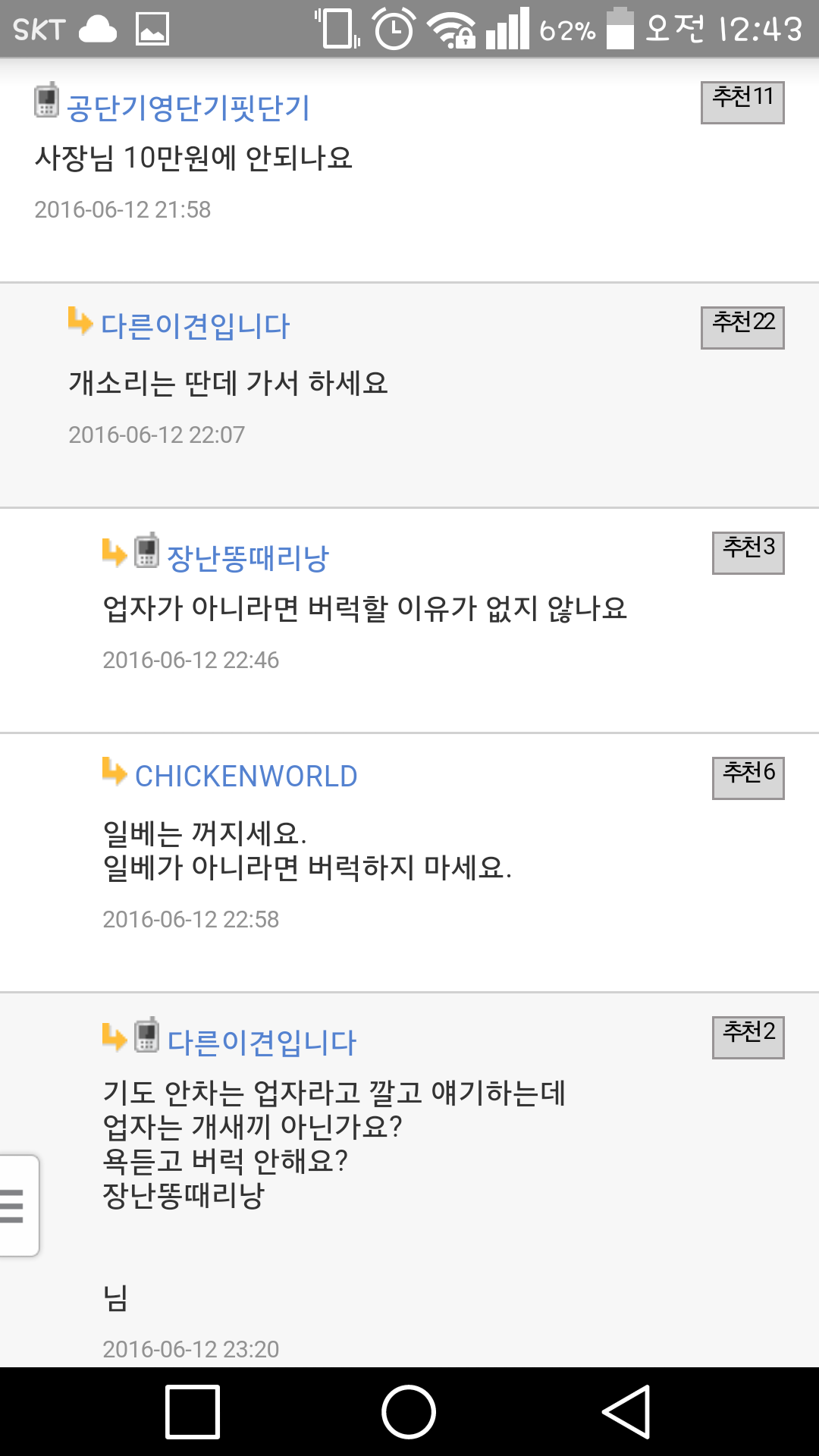Screen dimensions: 819x1456
Task: Tap the 추천22 recommend button
Action: coord(742,328)
